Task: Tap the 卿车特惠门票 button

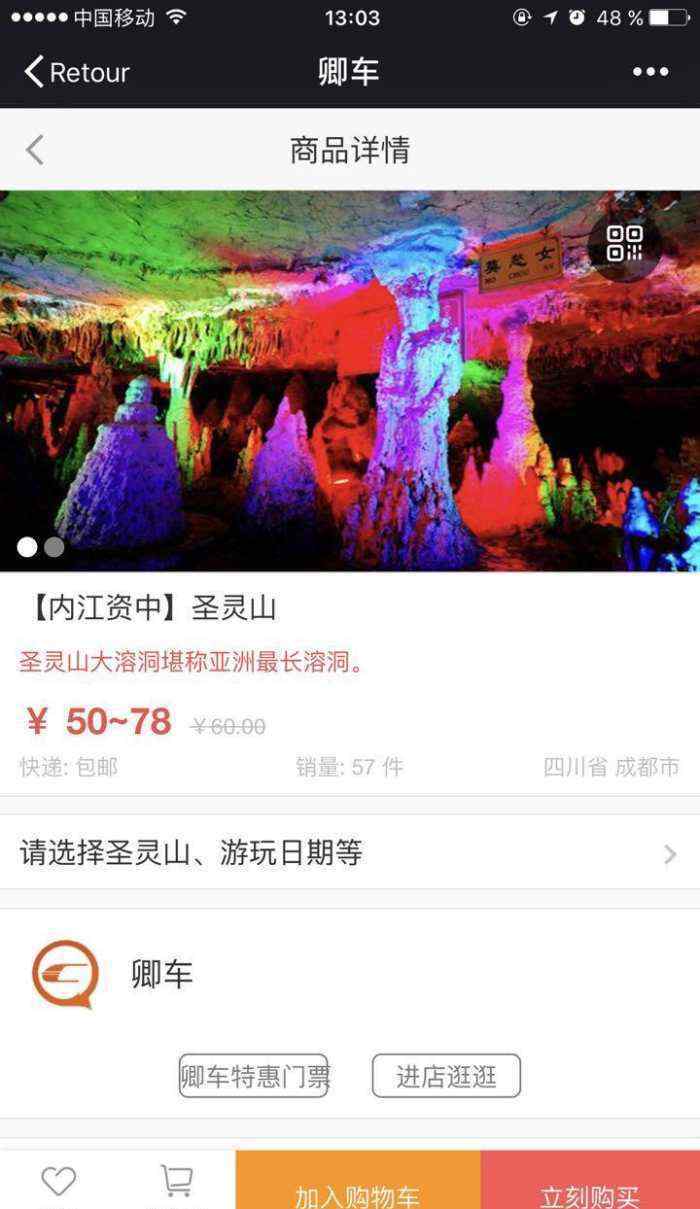Action: coord(253,1076)
